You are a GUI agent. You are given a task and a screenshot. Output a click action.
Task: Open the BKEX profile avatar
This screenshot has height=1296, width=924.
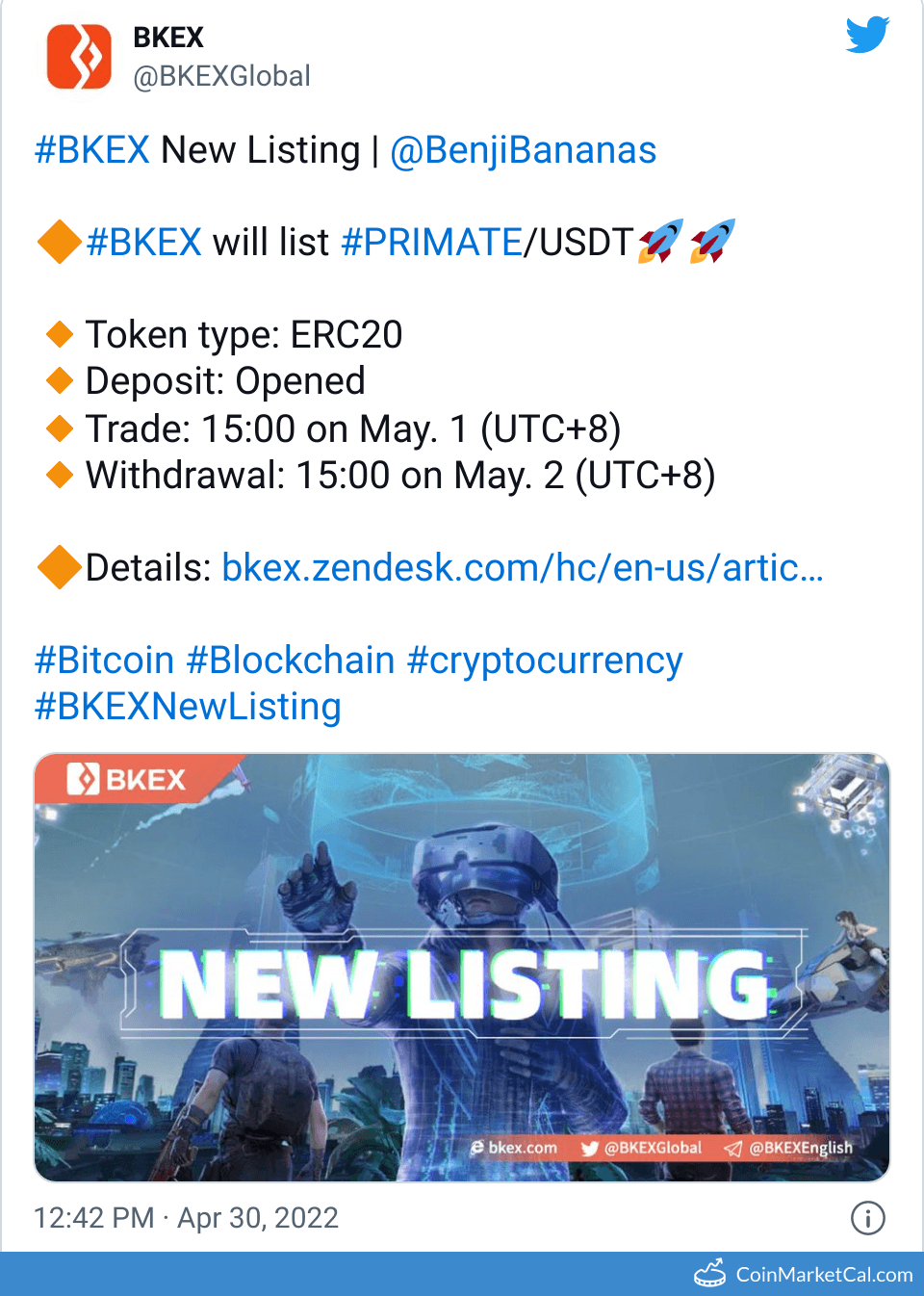coord(79,57)
